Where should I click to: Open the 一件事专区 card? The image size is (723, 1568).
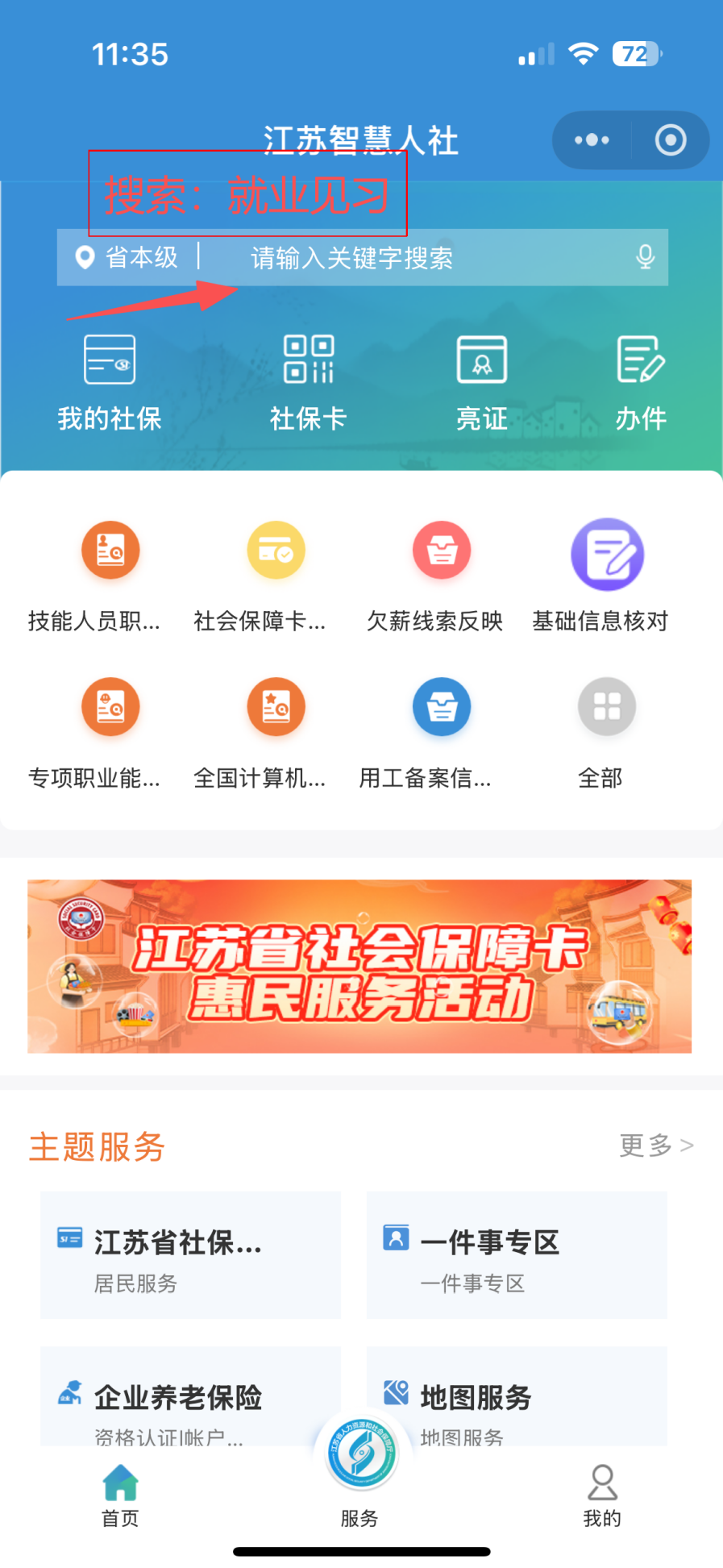tap(517, 1254)
